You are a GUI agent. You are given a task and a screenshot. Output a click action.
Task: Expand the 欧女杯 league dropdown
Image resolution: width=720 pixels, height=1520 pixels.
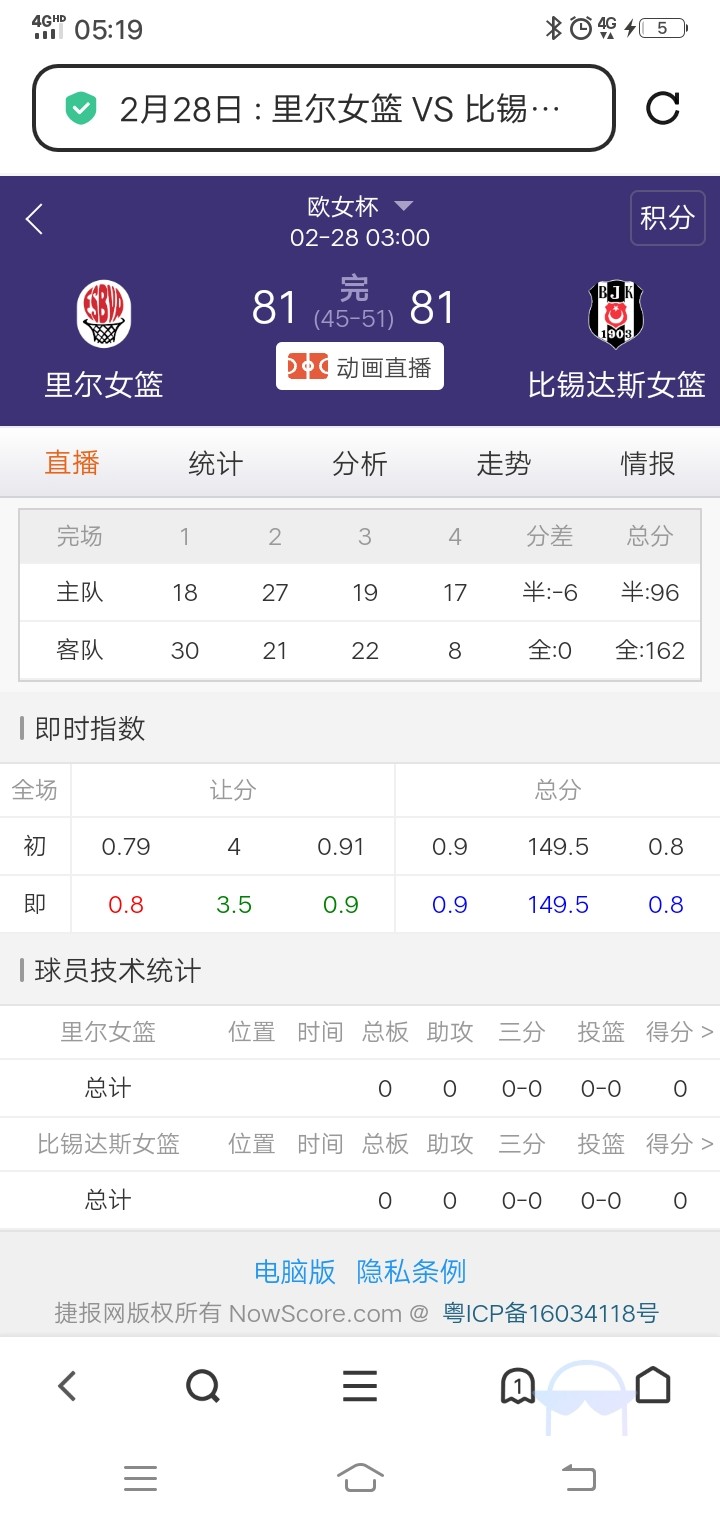coord(360,207)
